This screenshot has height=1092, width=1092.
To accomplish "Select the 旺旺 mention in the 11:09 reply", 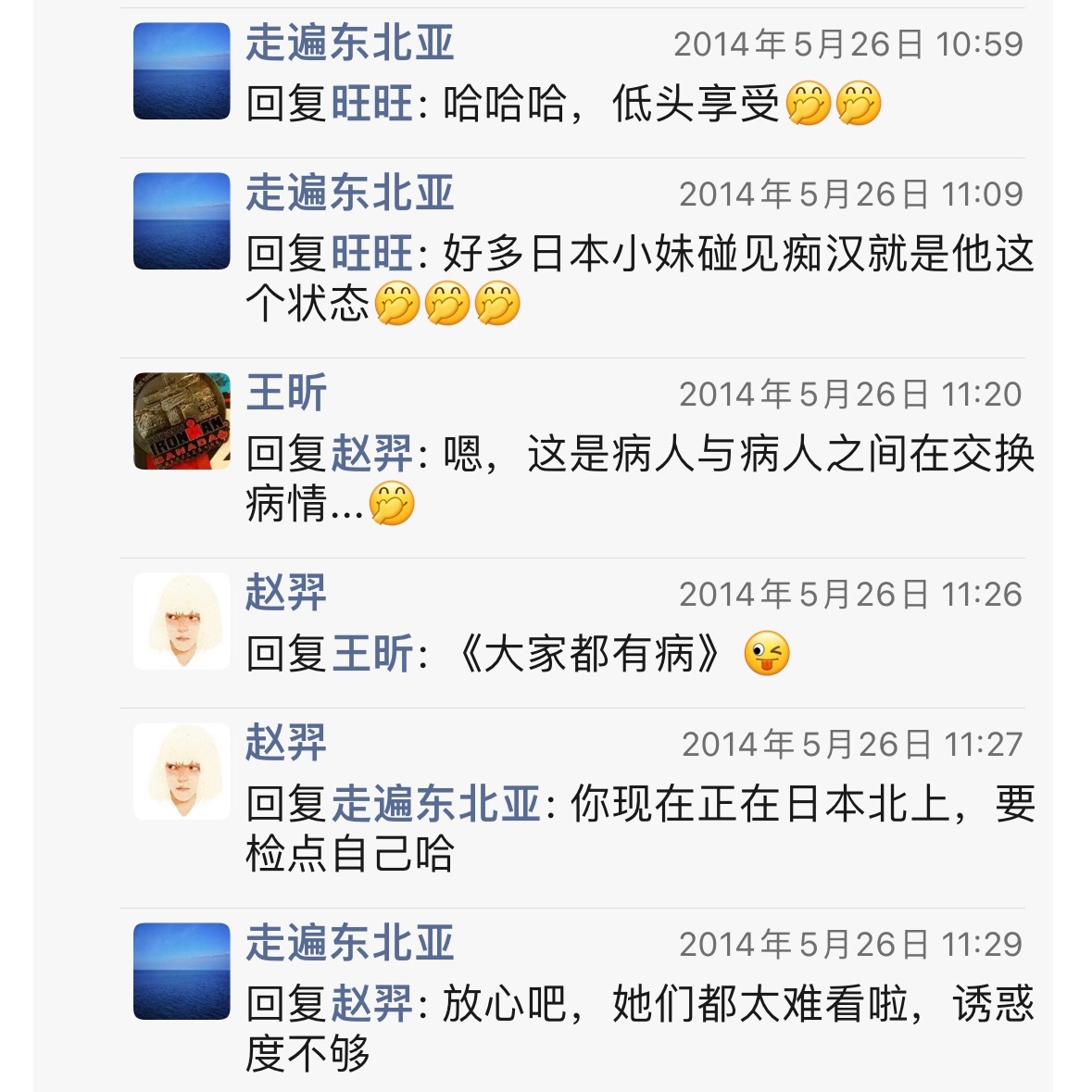I will tap(371, 254).
